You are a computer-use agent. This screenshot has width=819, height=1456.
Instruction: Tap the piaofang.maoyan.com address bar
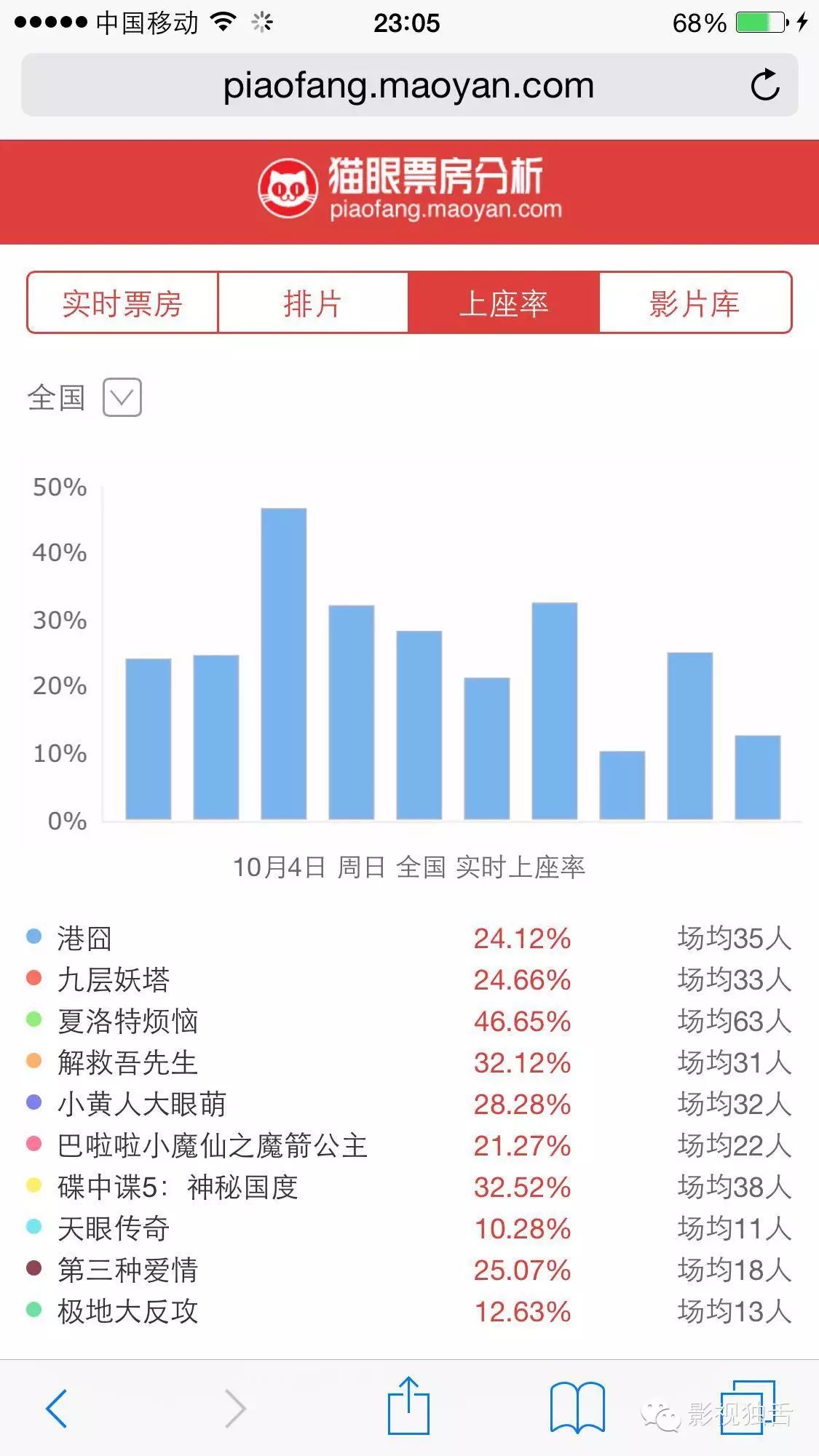pos(408,86)
